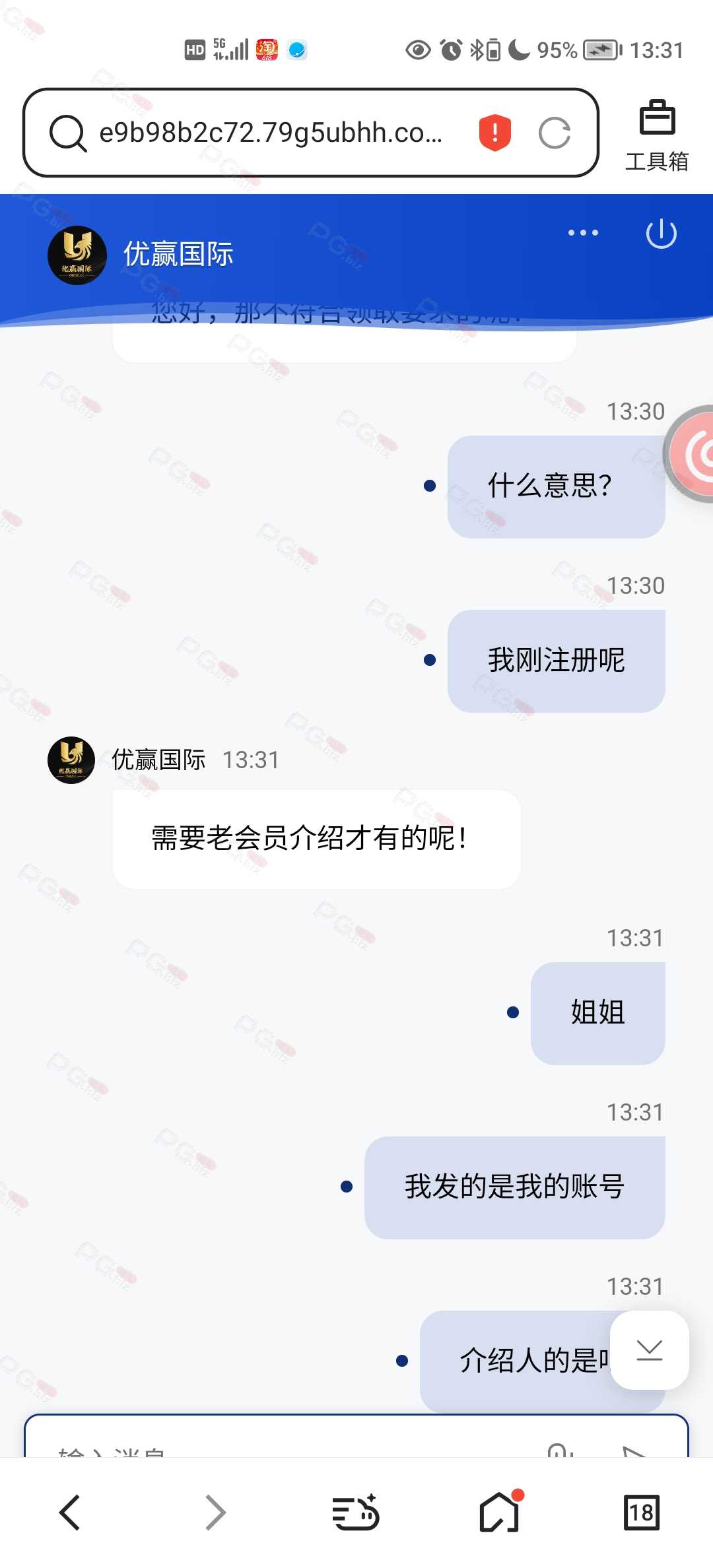713x1568 pixels.
Task: Open the 工具箱 toolbox
Action: click(657, 136)
